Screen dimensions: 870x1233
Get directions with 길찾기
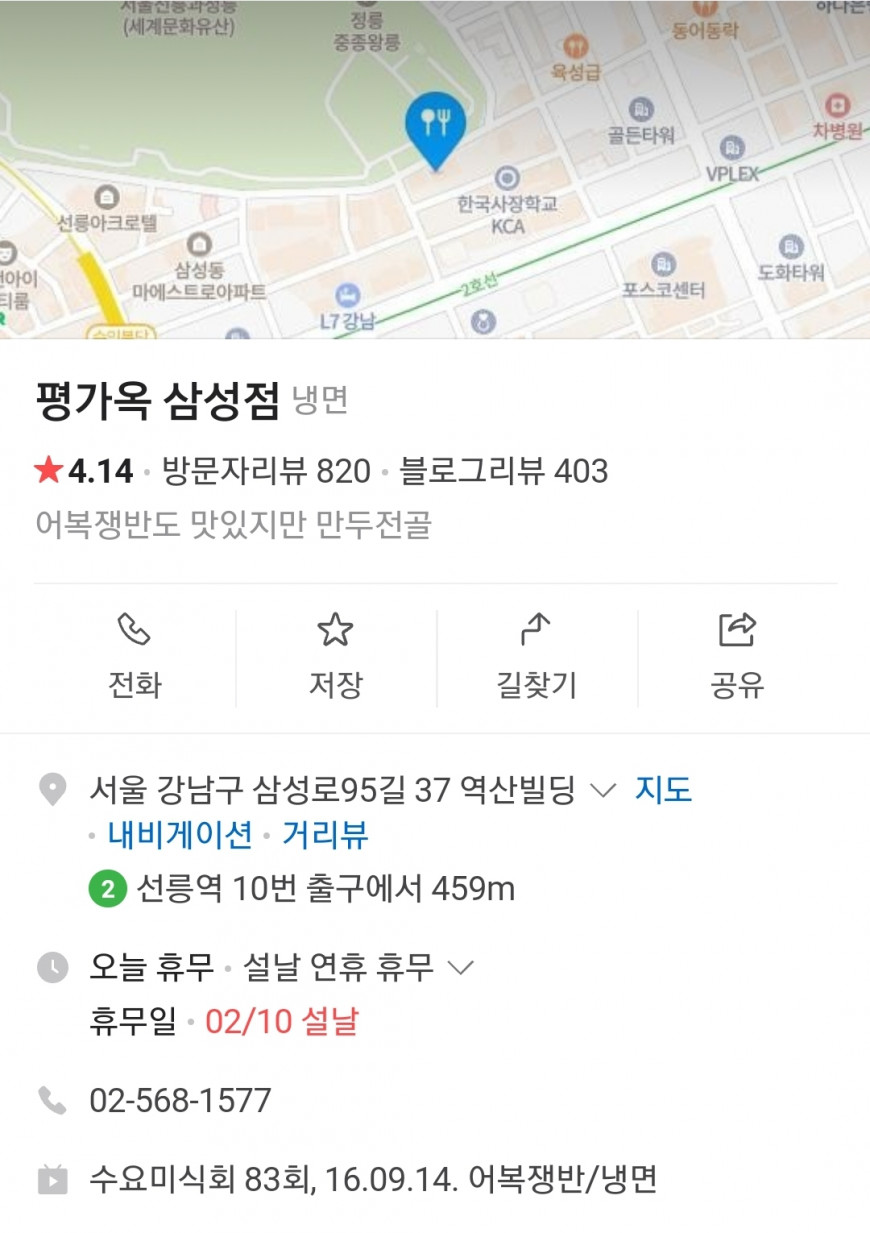coord(537,657)
